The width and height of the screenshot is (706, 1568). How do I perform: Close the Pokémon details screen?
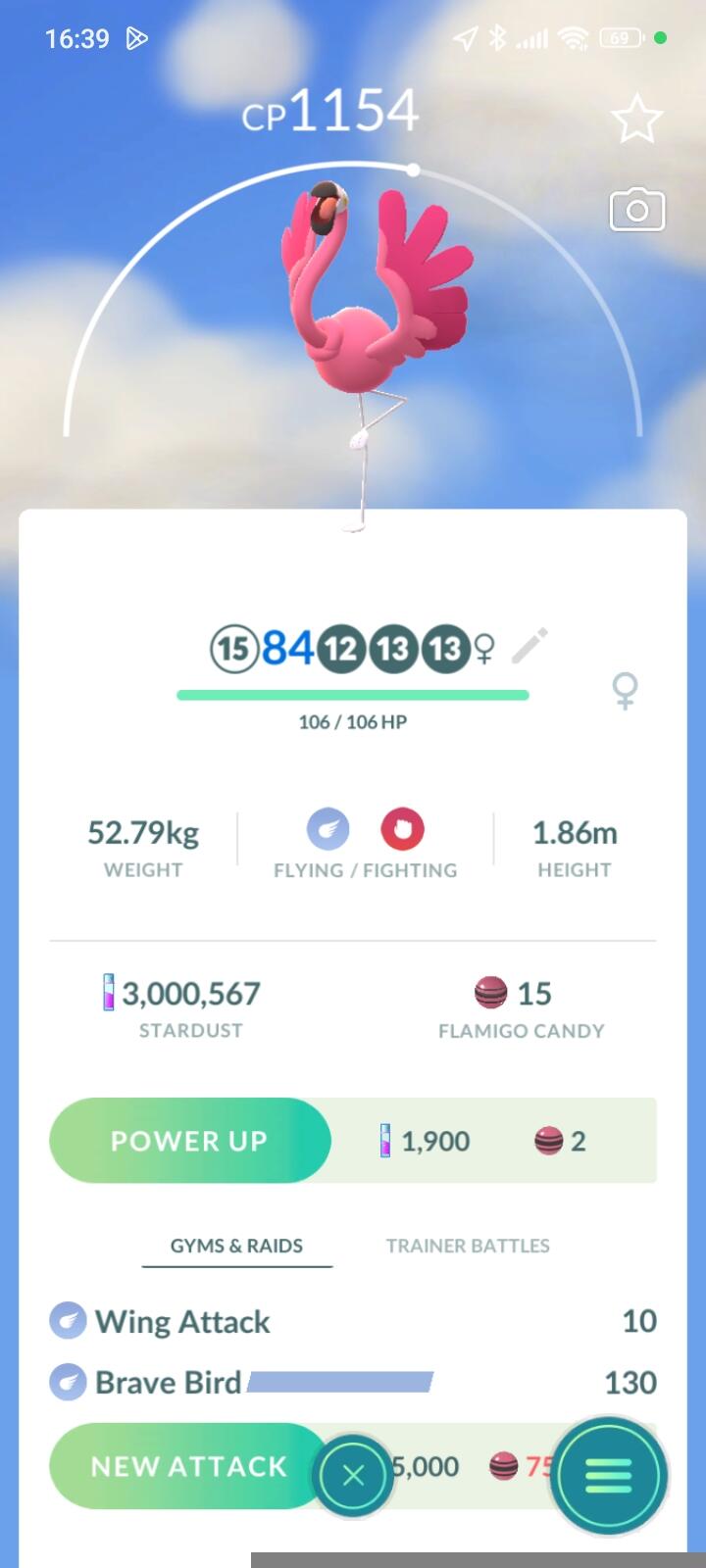click(x=353, y=1475)
